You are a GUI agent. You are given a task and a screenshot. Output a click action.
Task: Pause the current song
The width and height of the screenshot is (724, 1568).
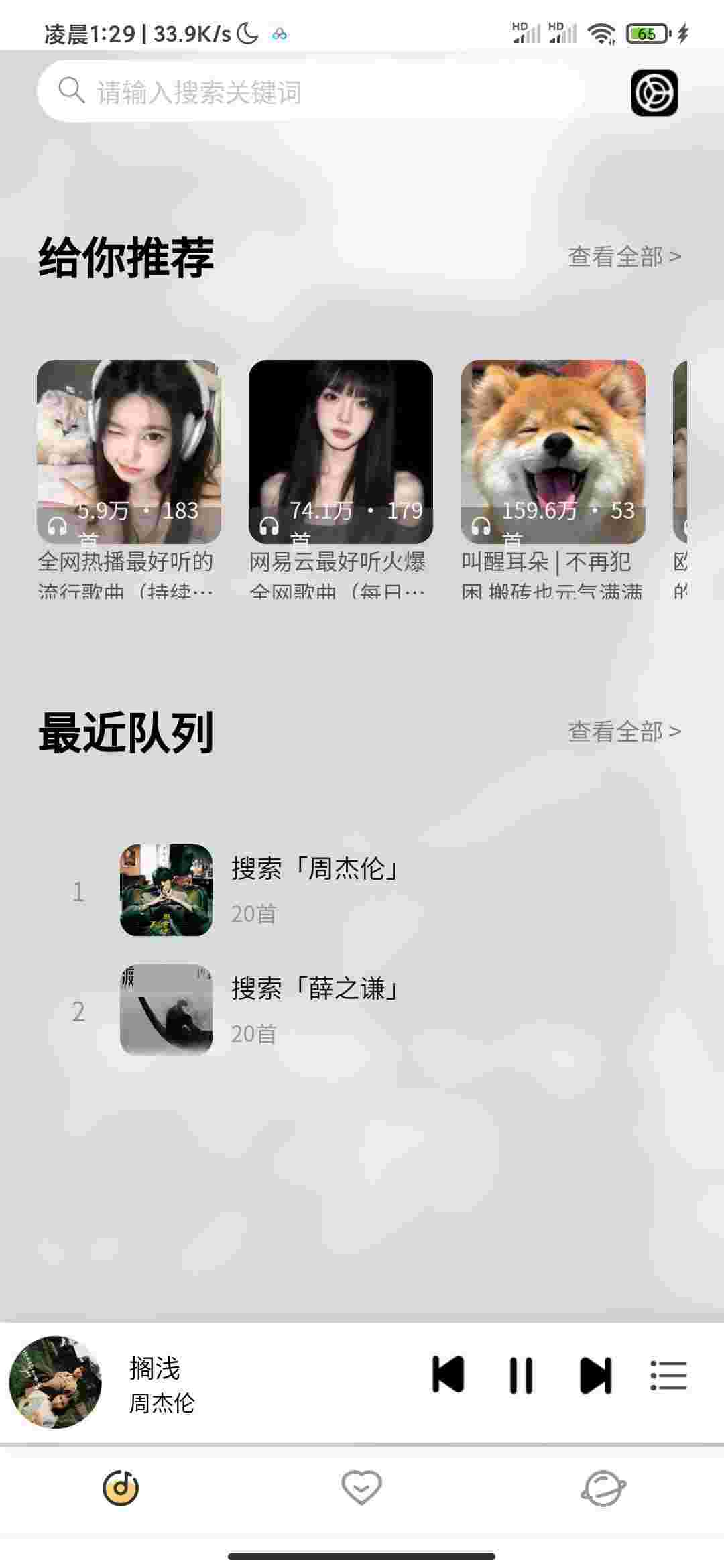click(x=521, y=1376)
